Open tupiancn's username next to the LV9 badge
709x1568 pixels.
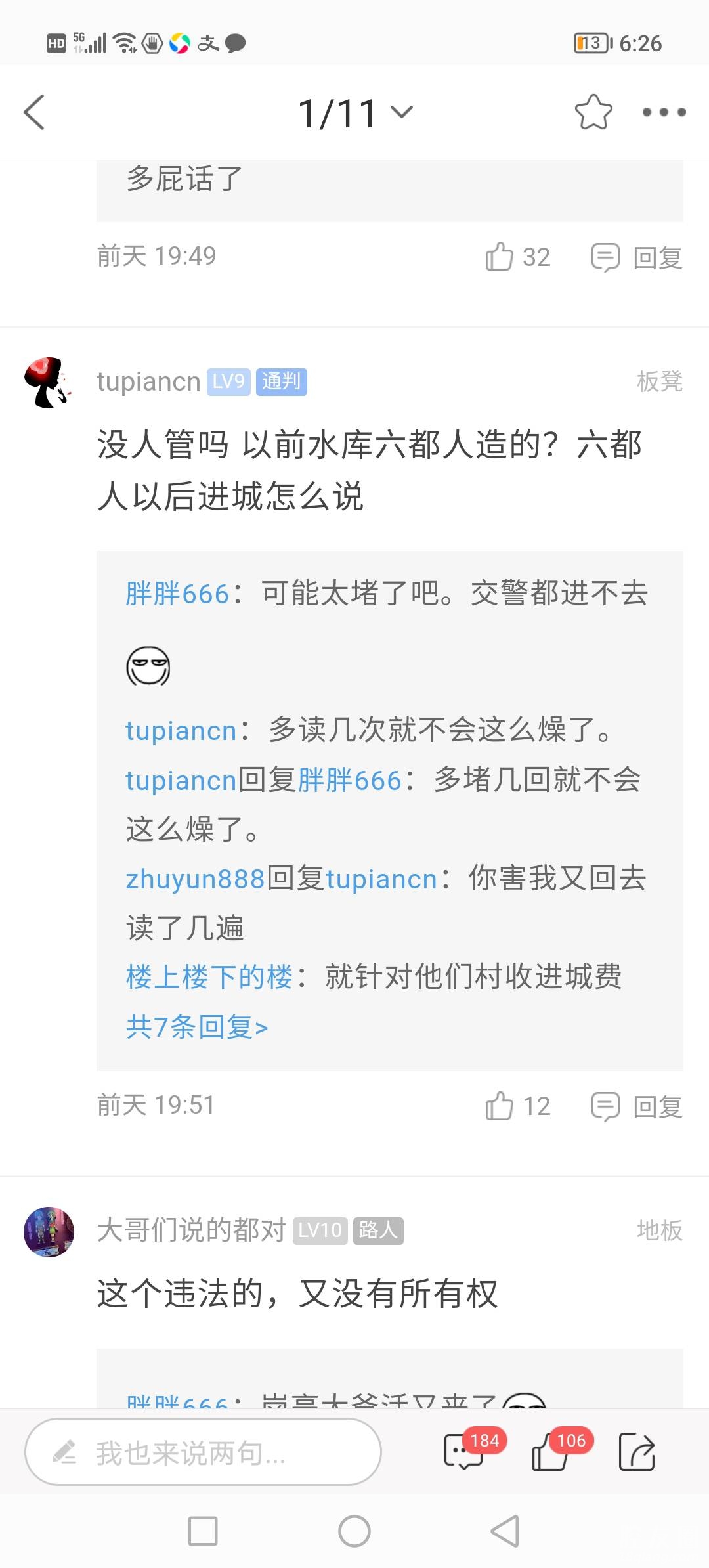(148, 381)
